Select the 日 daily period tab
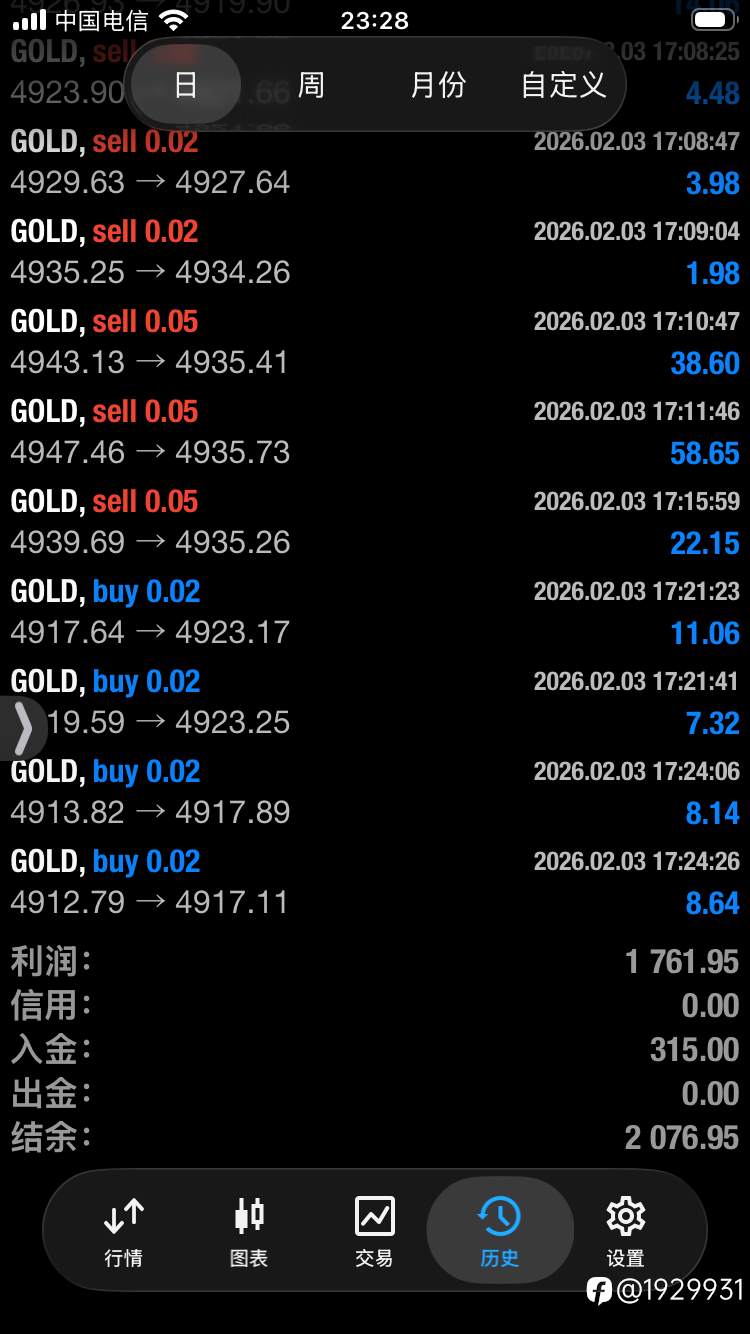This screenshot has height=1334, width=750. click(x=185, y=85)
